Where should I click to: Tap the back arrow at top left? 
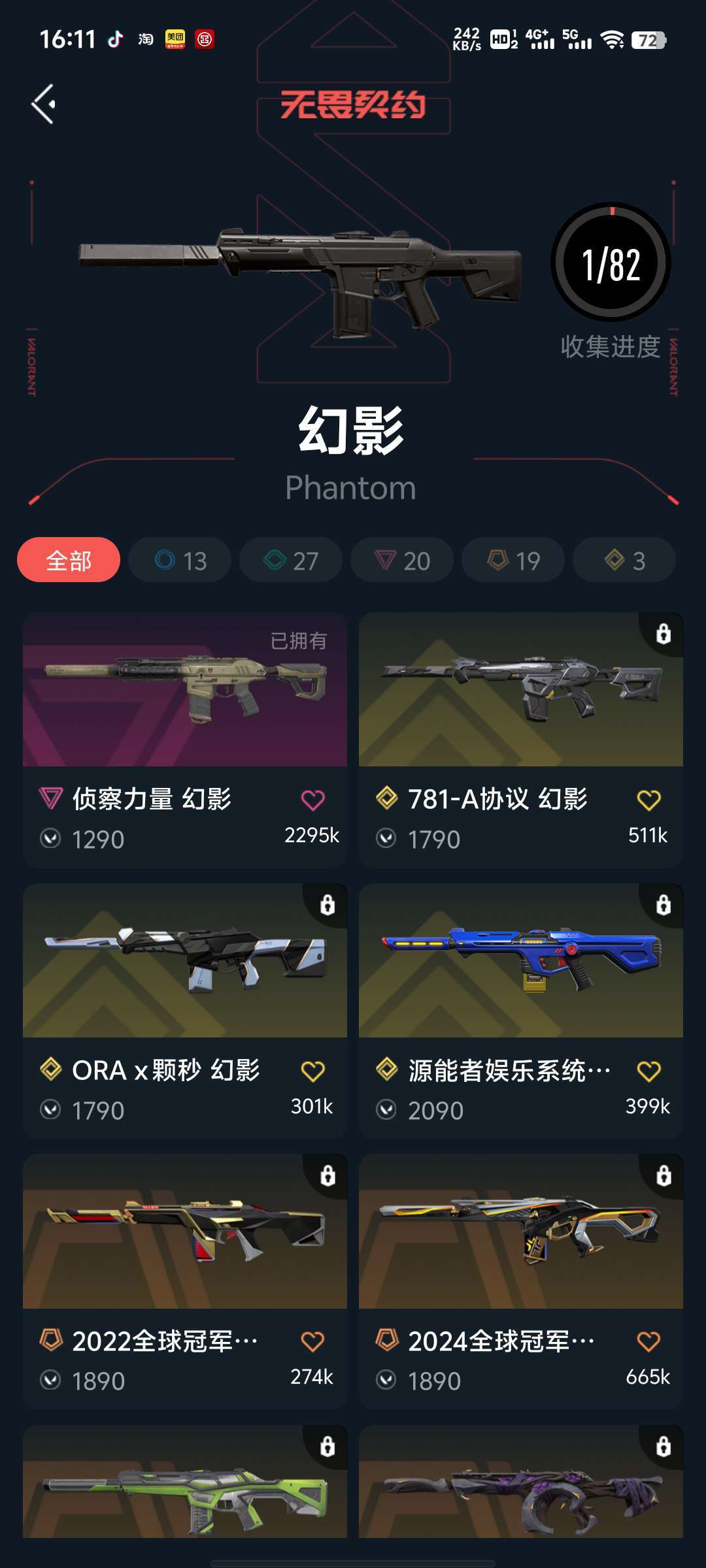43,103
